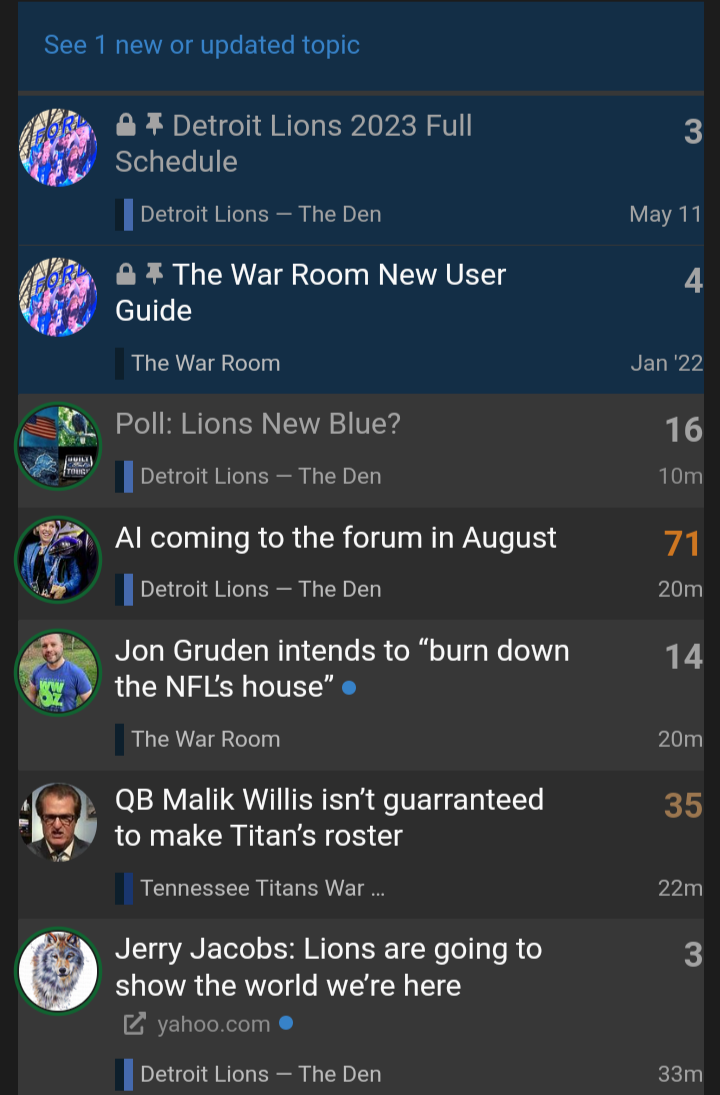The height and width of the screenshot is (1095, 720).
Task: Show the 71 replies on AI forum topic
Action: point(681,543)
